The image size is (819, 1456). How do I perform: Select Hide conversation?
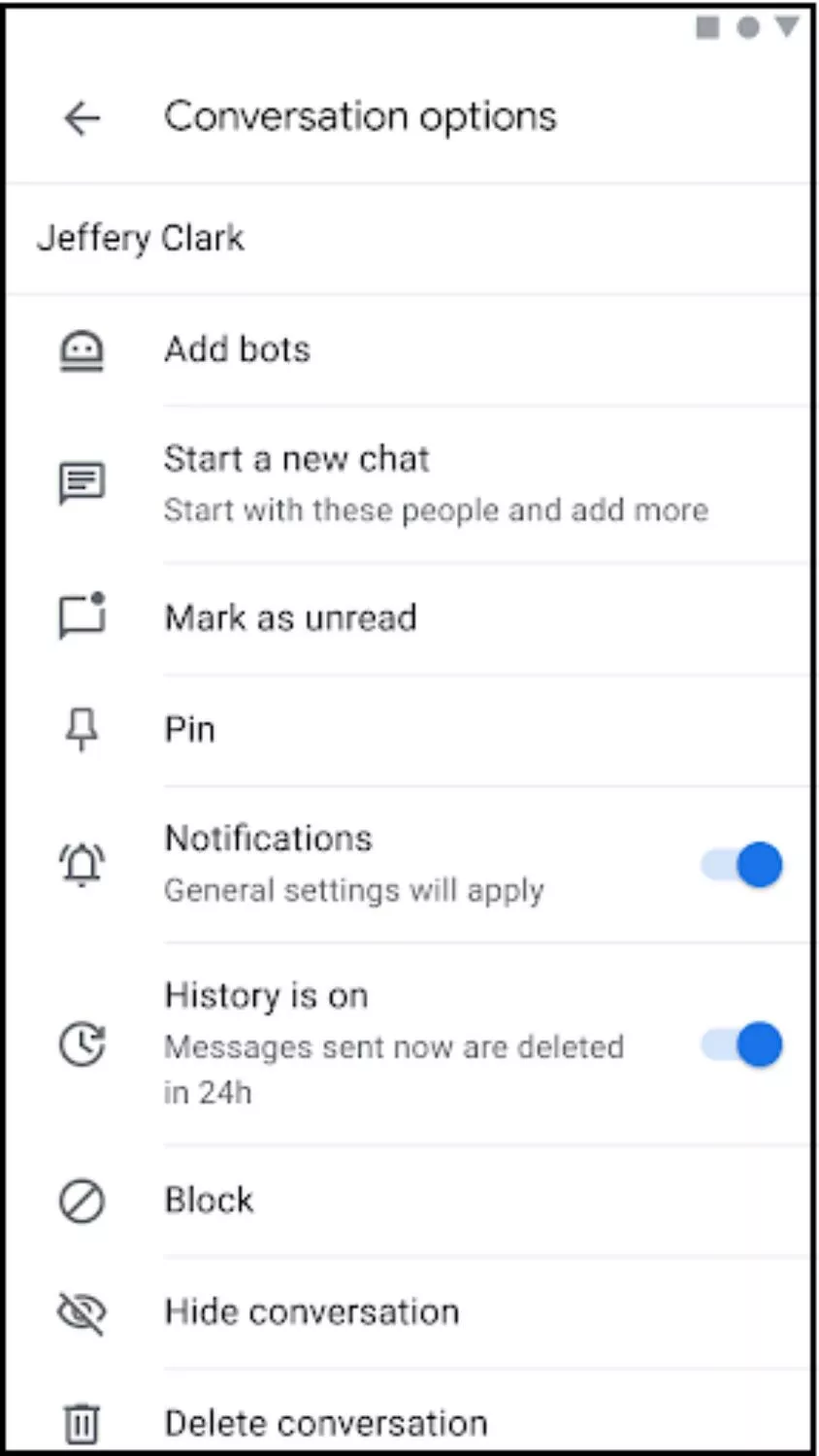pos(311,1312)
